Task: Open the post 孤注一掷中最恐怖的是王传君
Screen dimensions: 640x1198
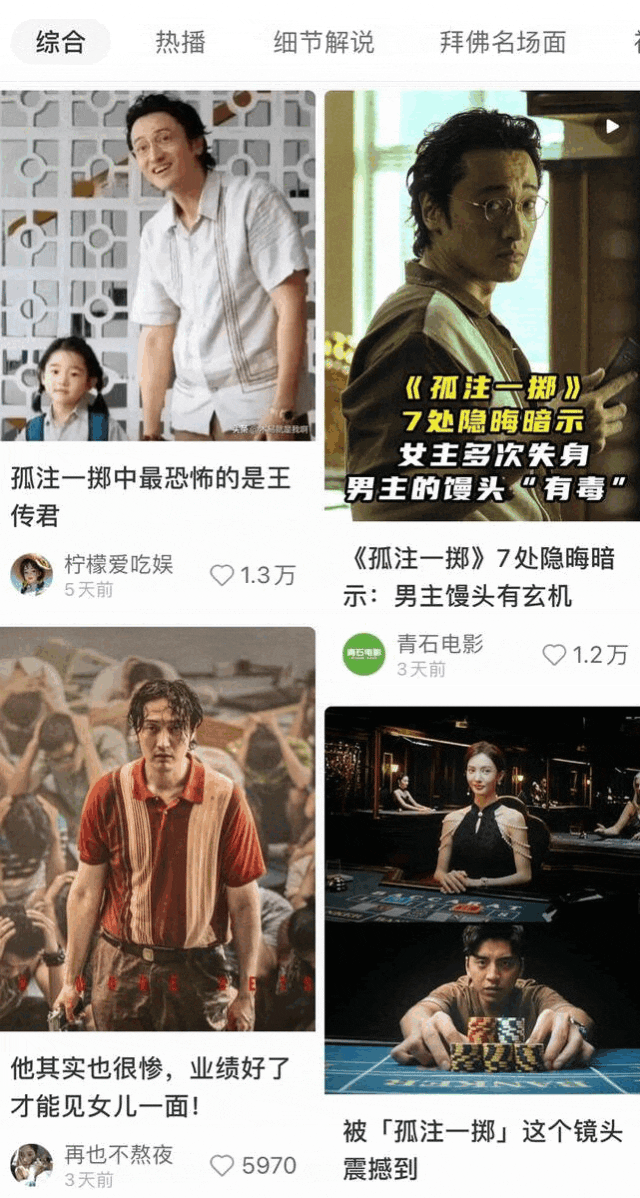Action: (x=158, y=266)
